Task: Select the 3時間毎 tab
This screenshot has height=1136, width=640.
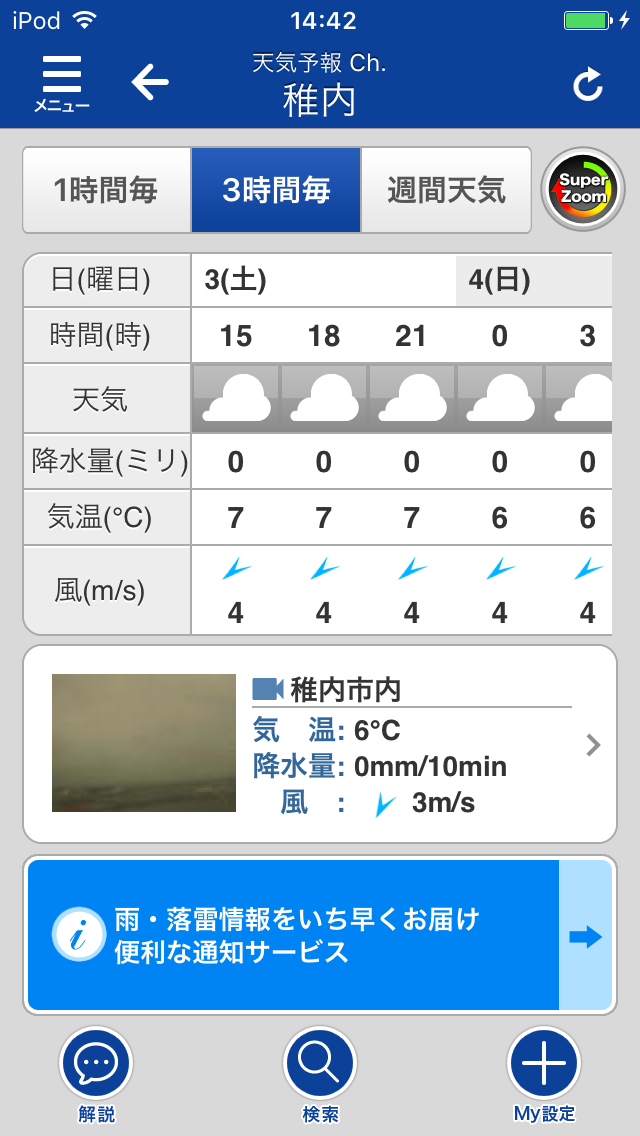Action: pyautogui.click(x=276, y=190)
